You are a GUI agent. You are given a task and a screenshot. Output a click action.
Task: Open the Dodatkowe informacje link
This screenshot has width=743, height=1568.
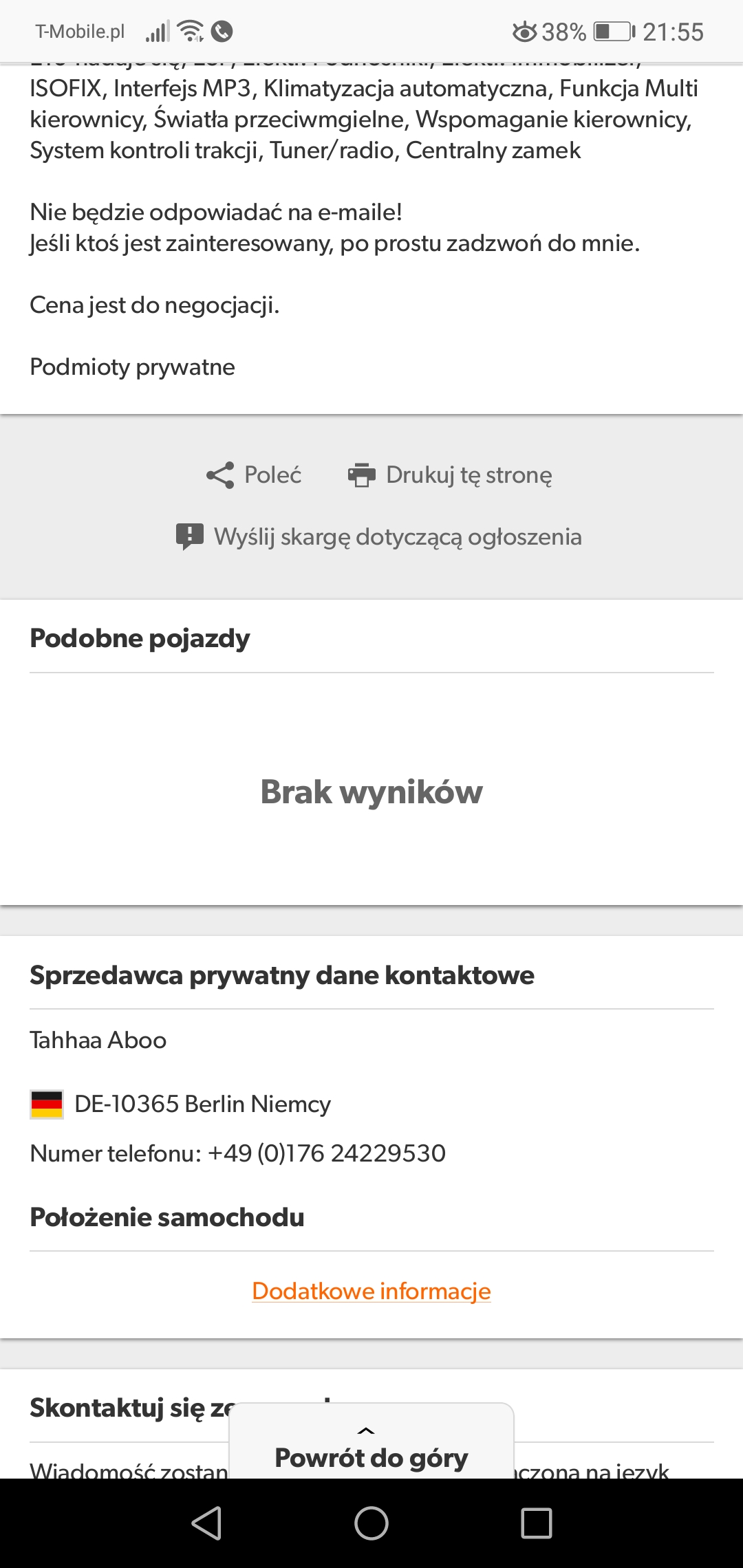coord(371,1291)
